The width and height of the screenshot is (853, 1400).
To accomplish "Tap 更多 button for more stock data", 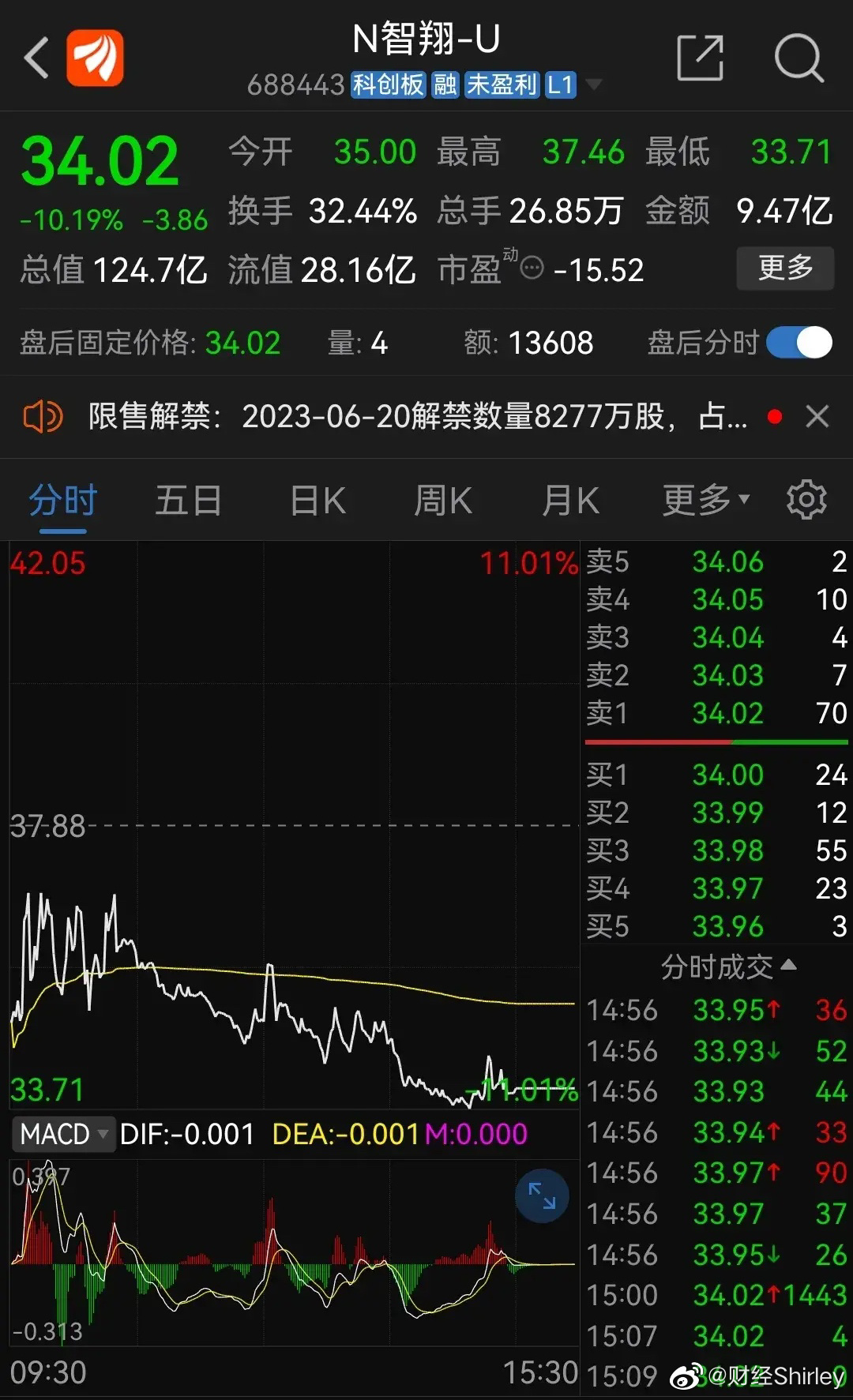I will (x=785, y=268).
